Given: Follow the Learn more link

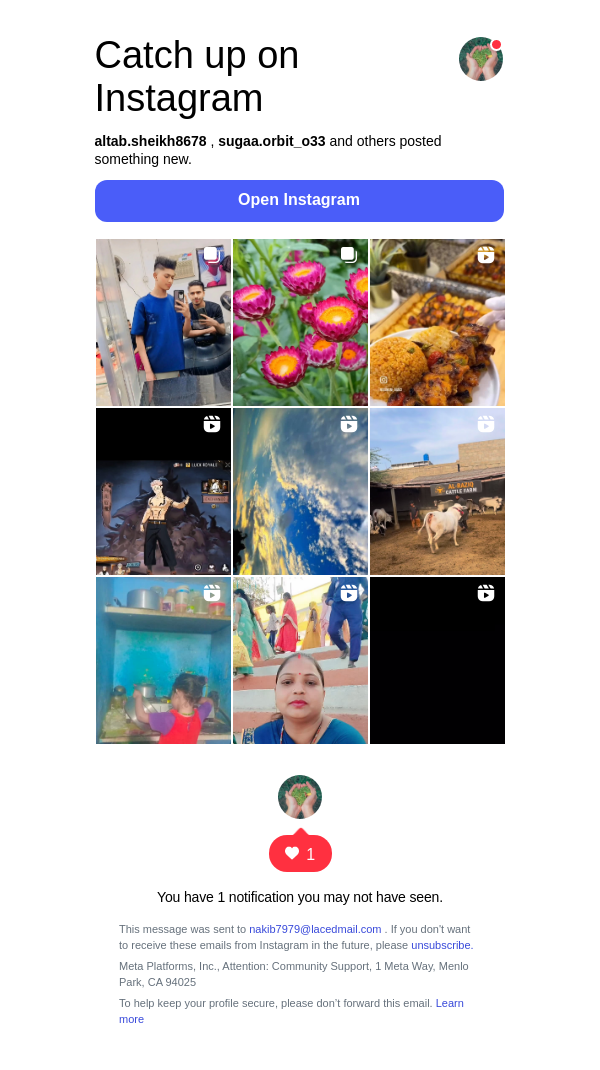Looking at the screenshot, I should (x=449, y=1003).
